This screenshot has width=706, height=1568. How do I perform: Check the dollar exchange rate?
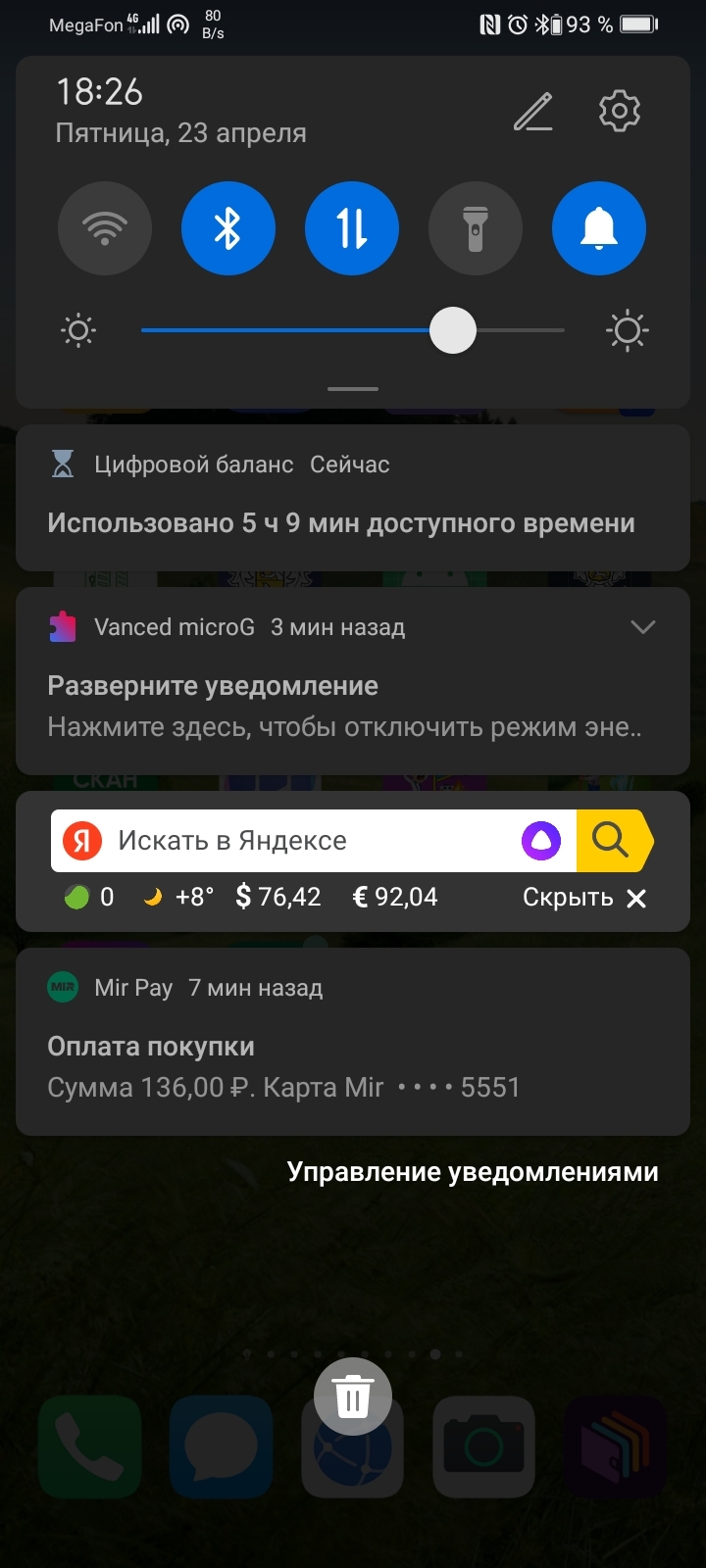[278, 897]
